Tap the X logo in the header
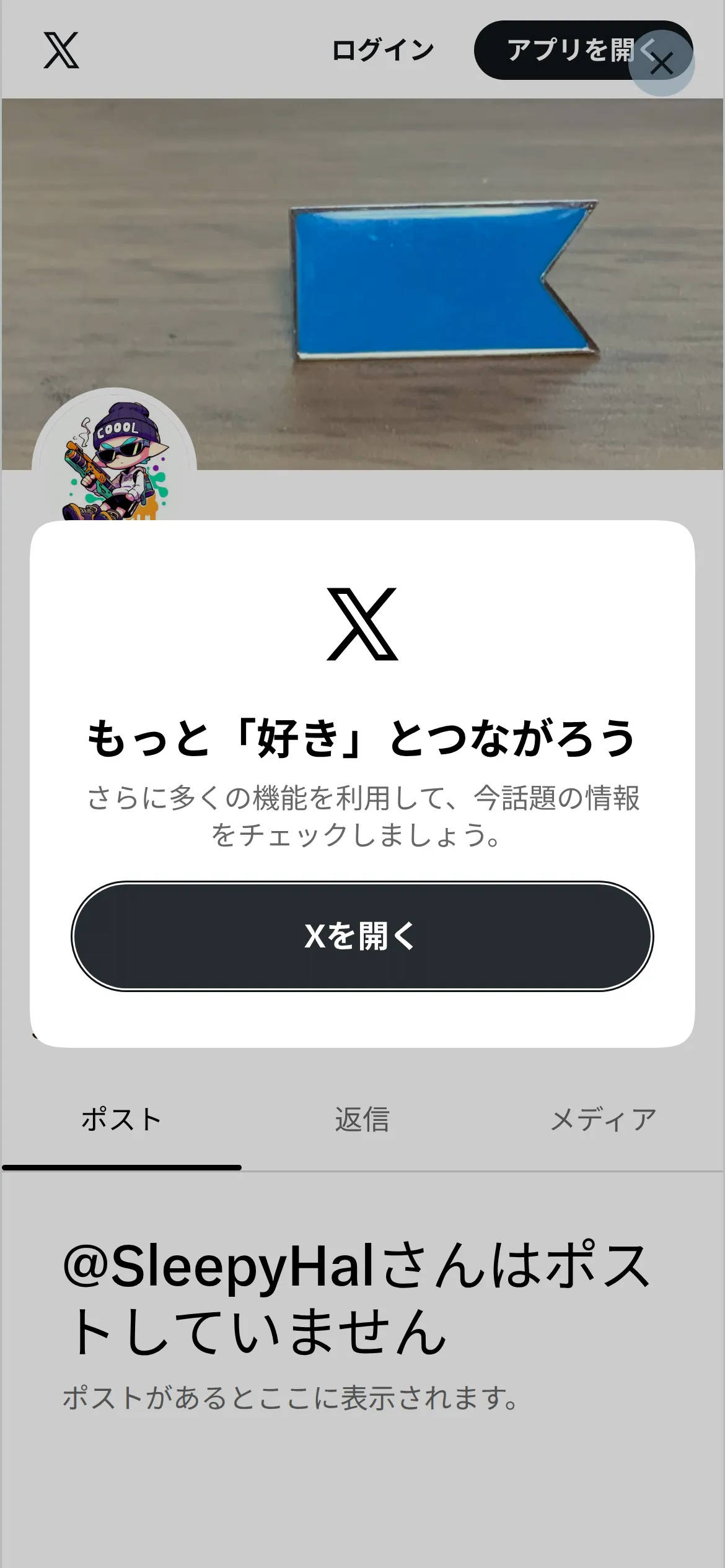725x1568 pixels. click(x=61, y=50)
